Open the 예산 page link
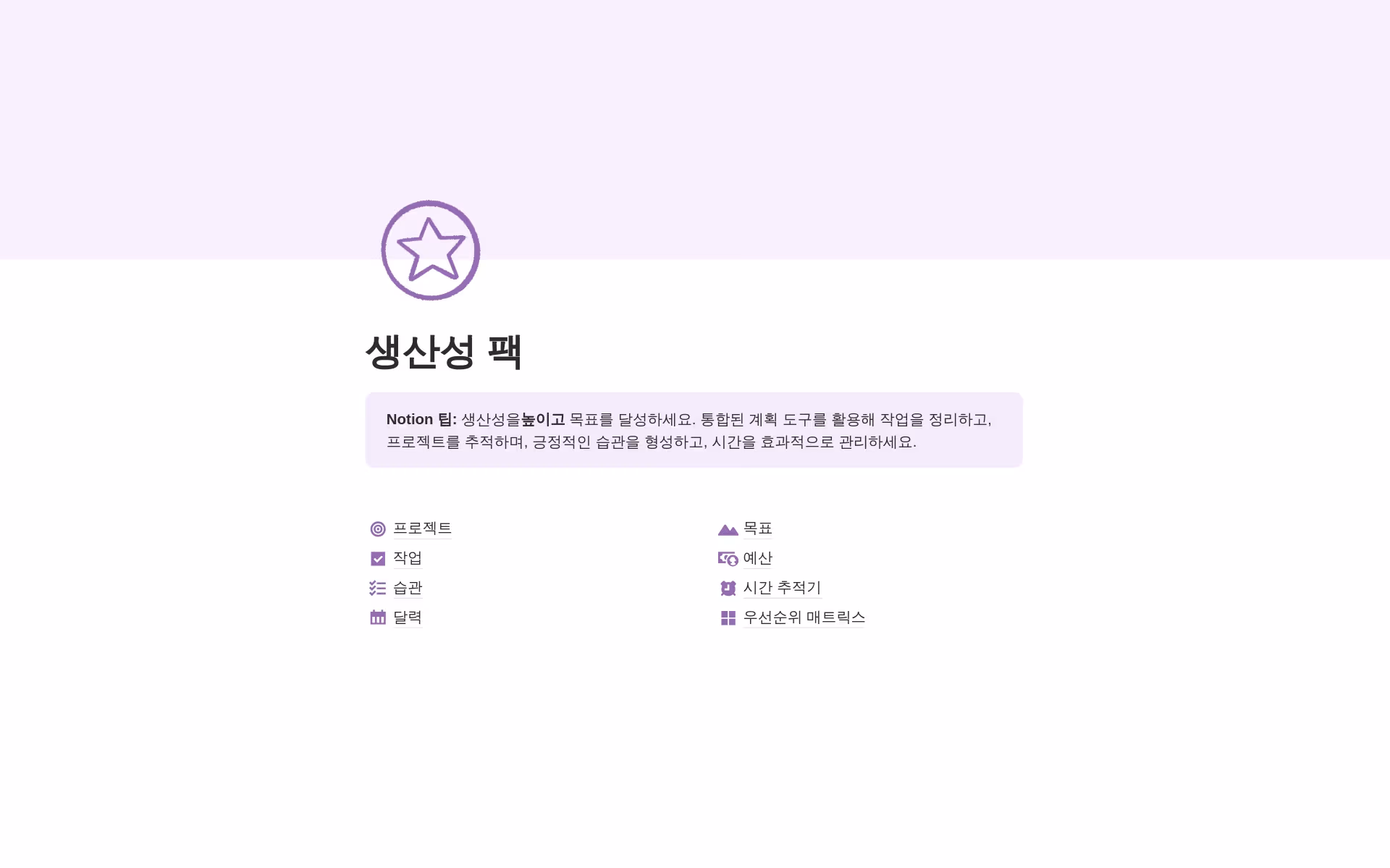The width and height of the screenshot is (1390, 868). click(757, 558)
